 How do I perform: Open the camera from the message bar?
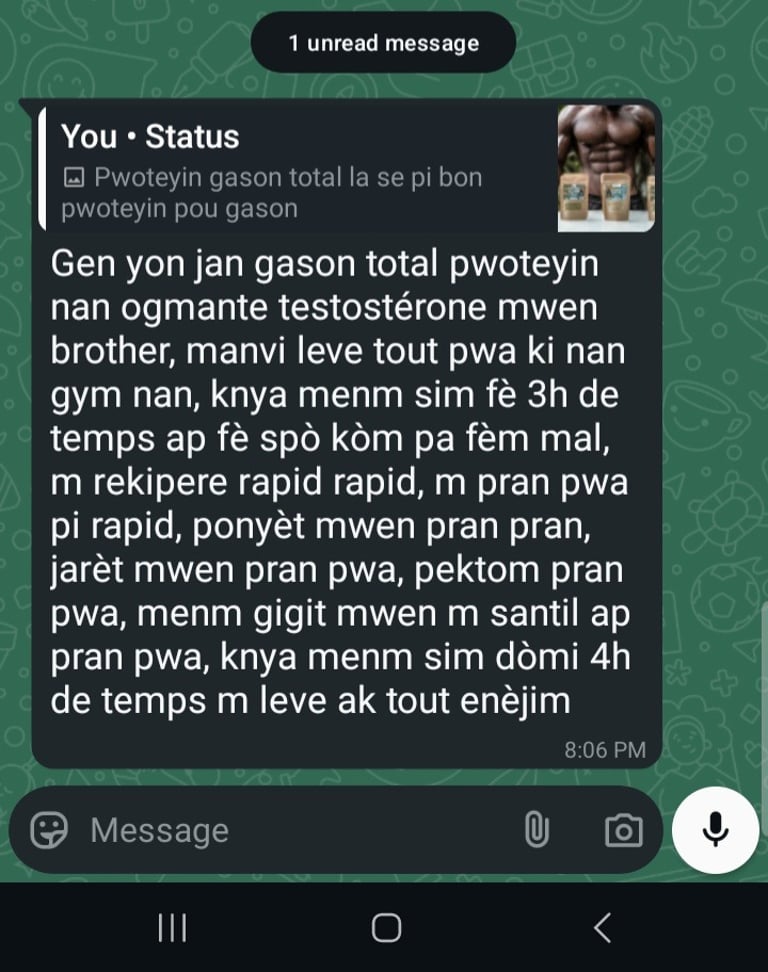[623, 830]
